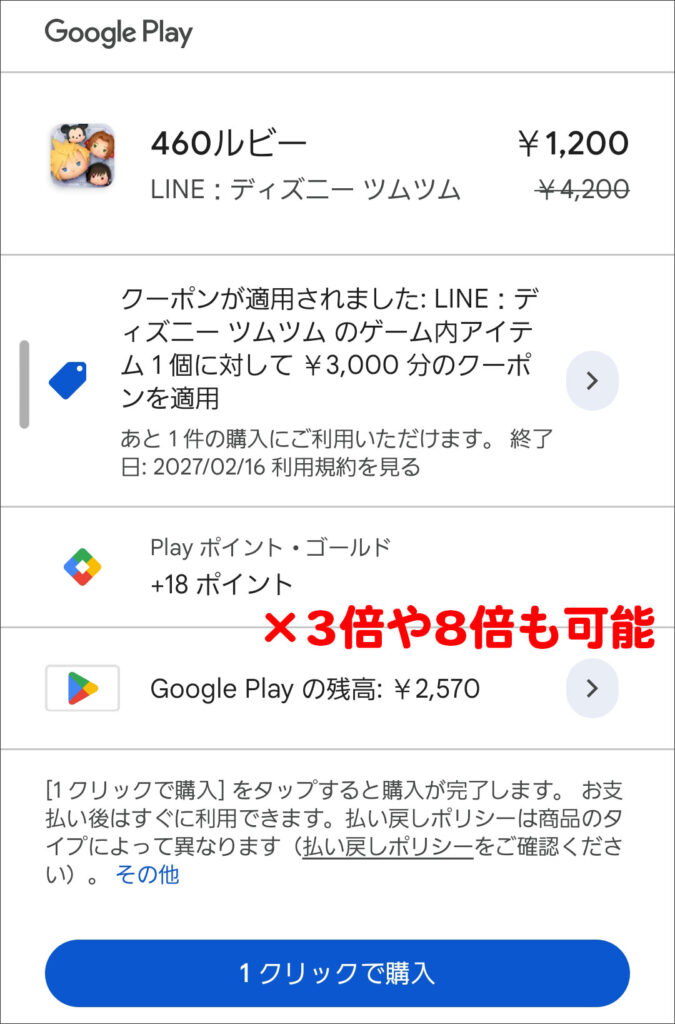Open coupon details chevron
This screenshot has width=675, height=1024.
pos(592,380)
